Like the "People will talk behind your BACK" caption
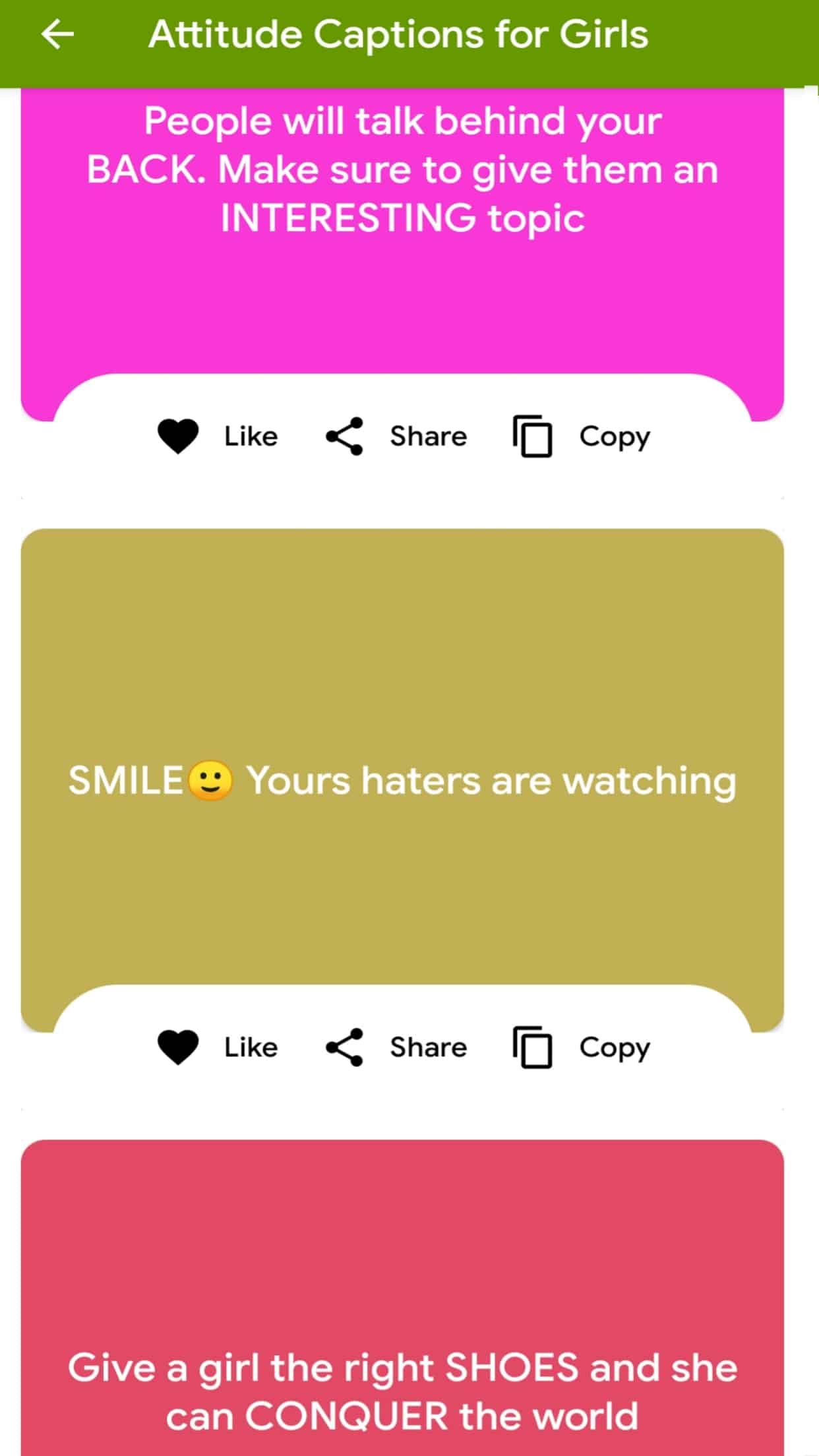The width and height of the screenshot is (819, 1456). coord(218,437)
